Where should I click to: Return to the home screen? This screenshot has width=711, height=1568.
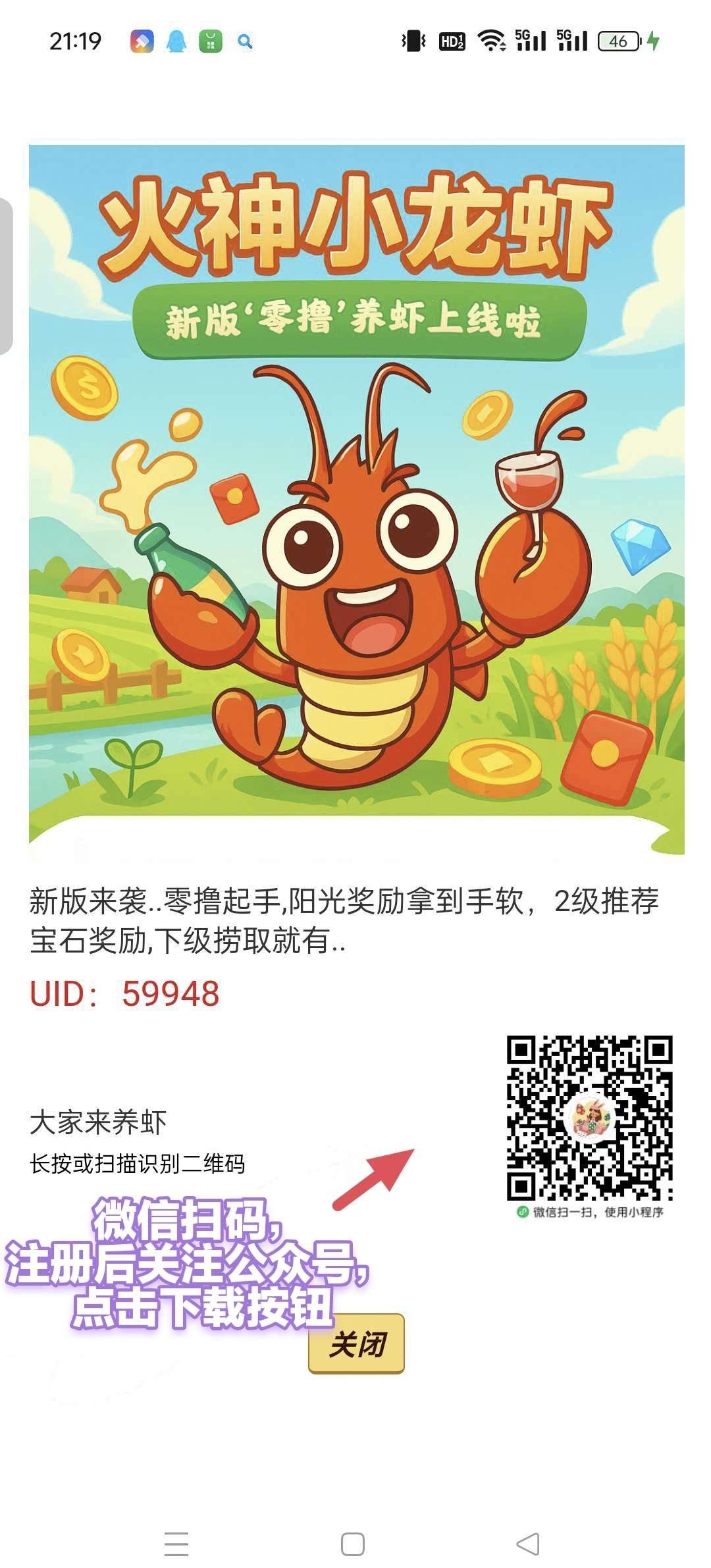353,1544
